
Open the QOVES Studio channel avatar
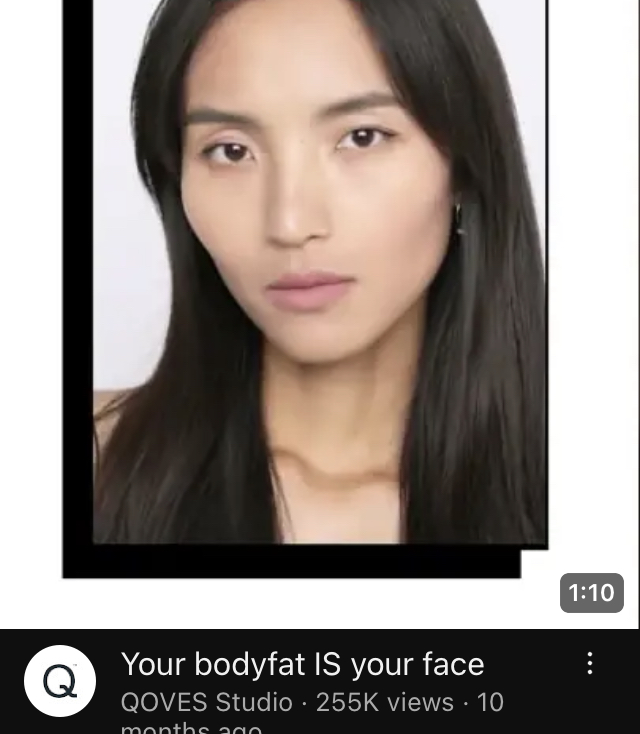pos(60,681)
